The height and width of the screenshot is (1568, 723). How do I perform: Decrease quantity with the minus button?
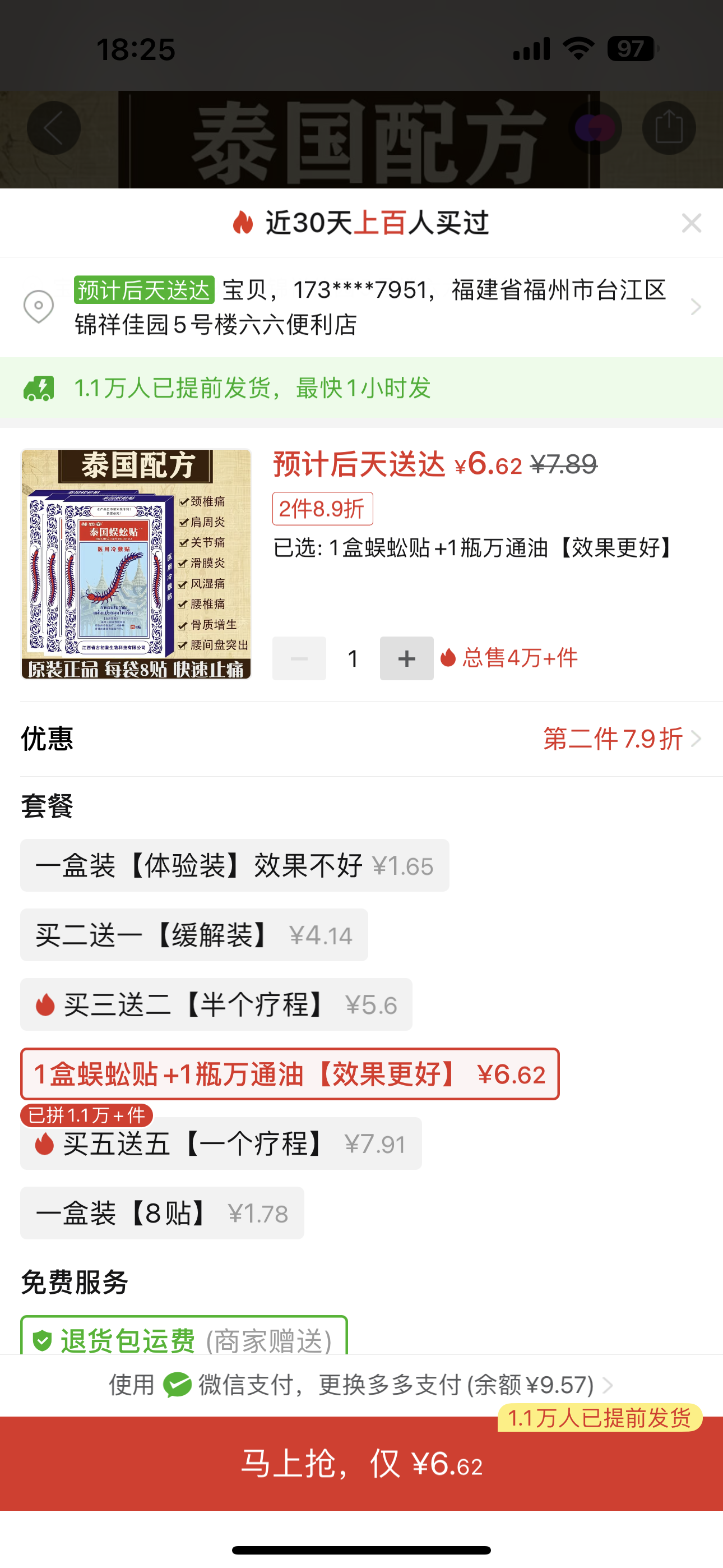[x=299, y=658]
